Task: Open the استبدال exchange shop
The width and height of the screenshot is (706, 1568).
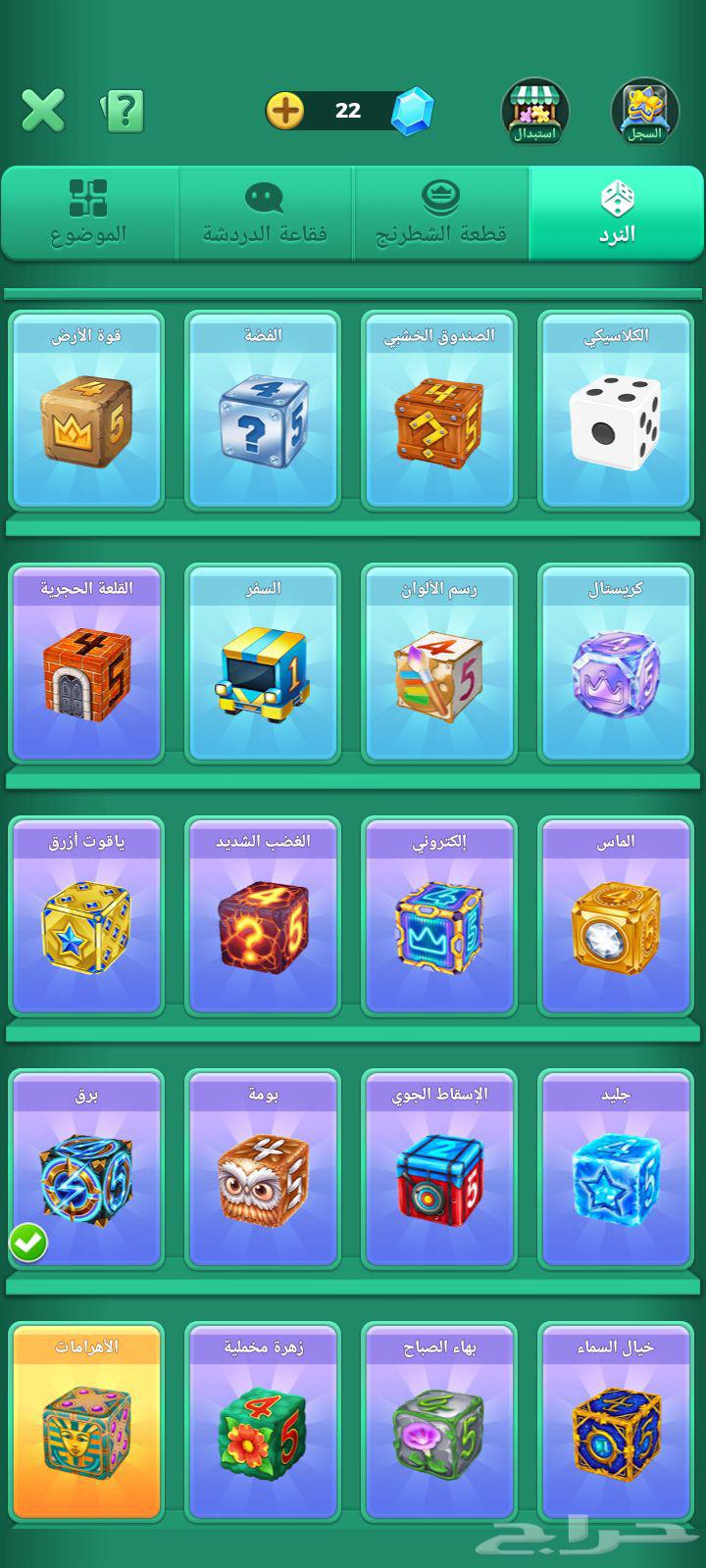Action: pyautogui.click(x=535, y=111)
